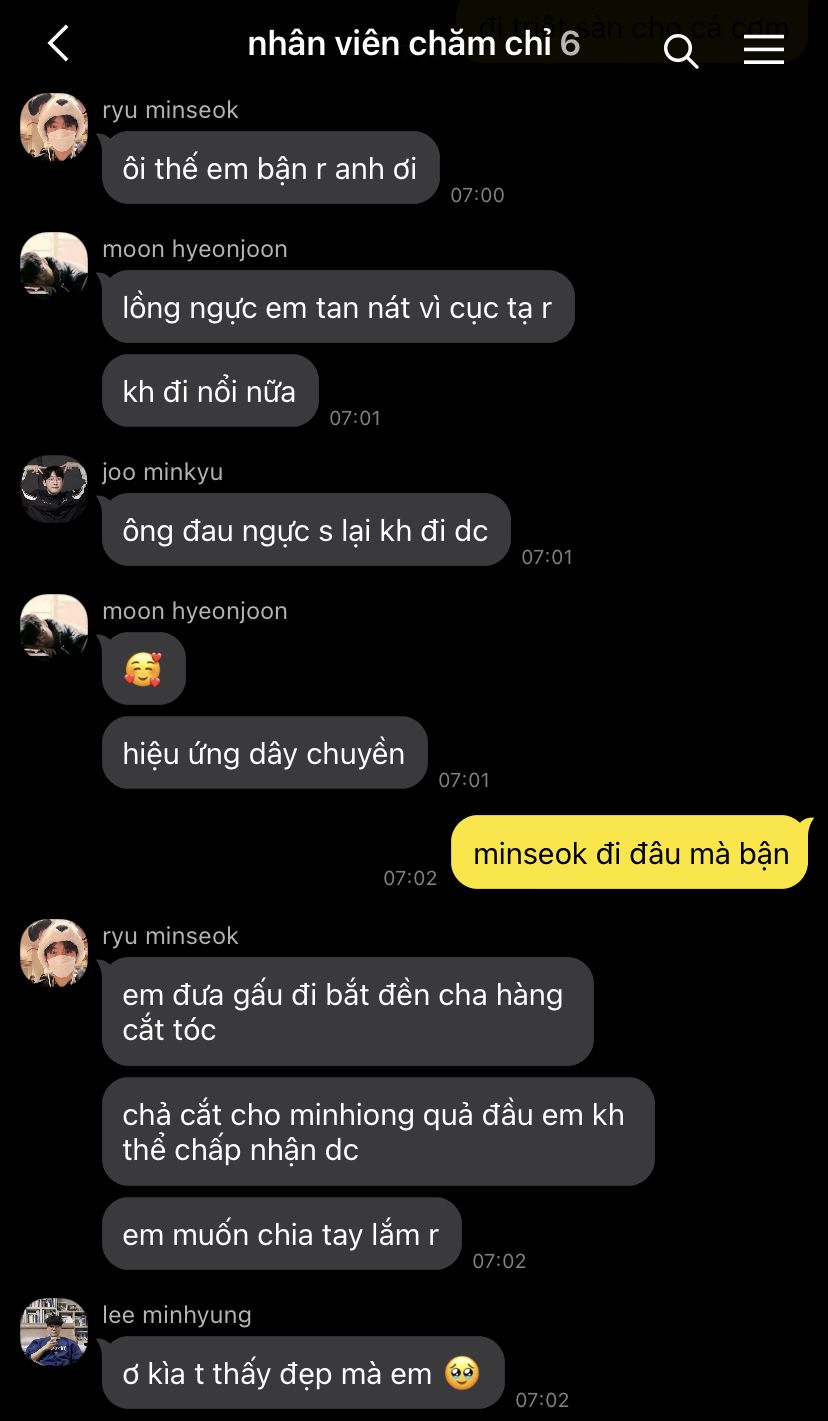Open the chat room hamburger menu
The width and height of the screenshot is (828, 1421).
763,49
